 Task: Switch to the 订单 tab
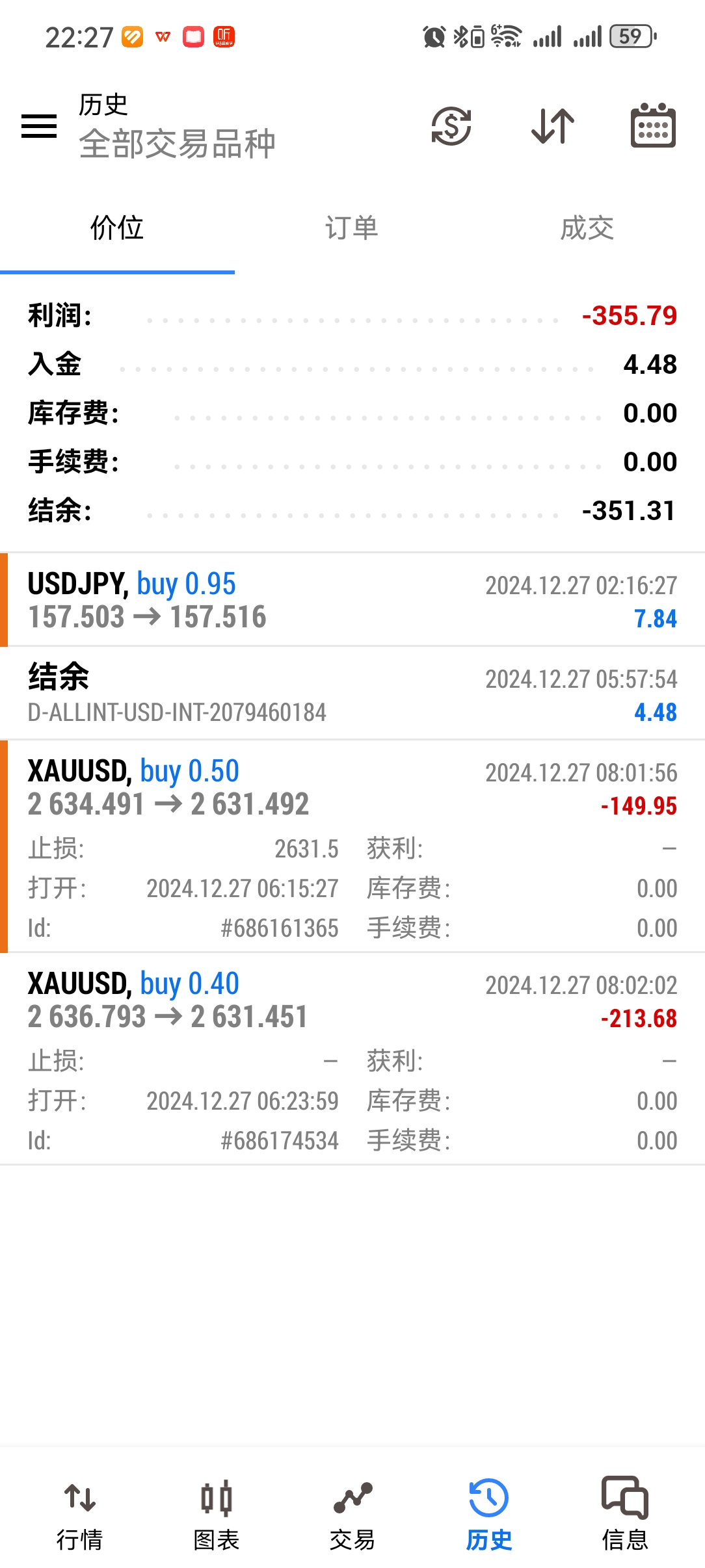[352, 229]
